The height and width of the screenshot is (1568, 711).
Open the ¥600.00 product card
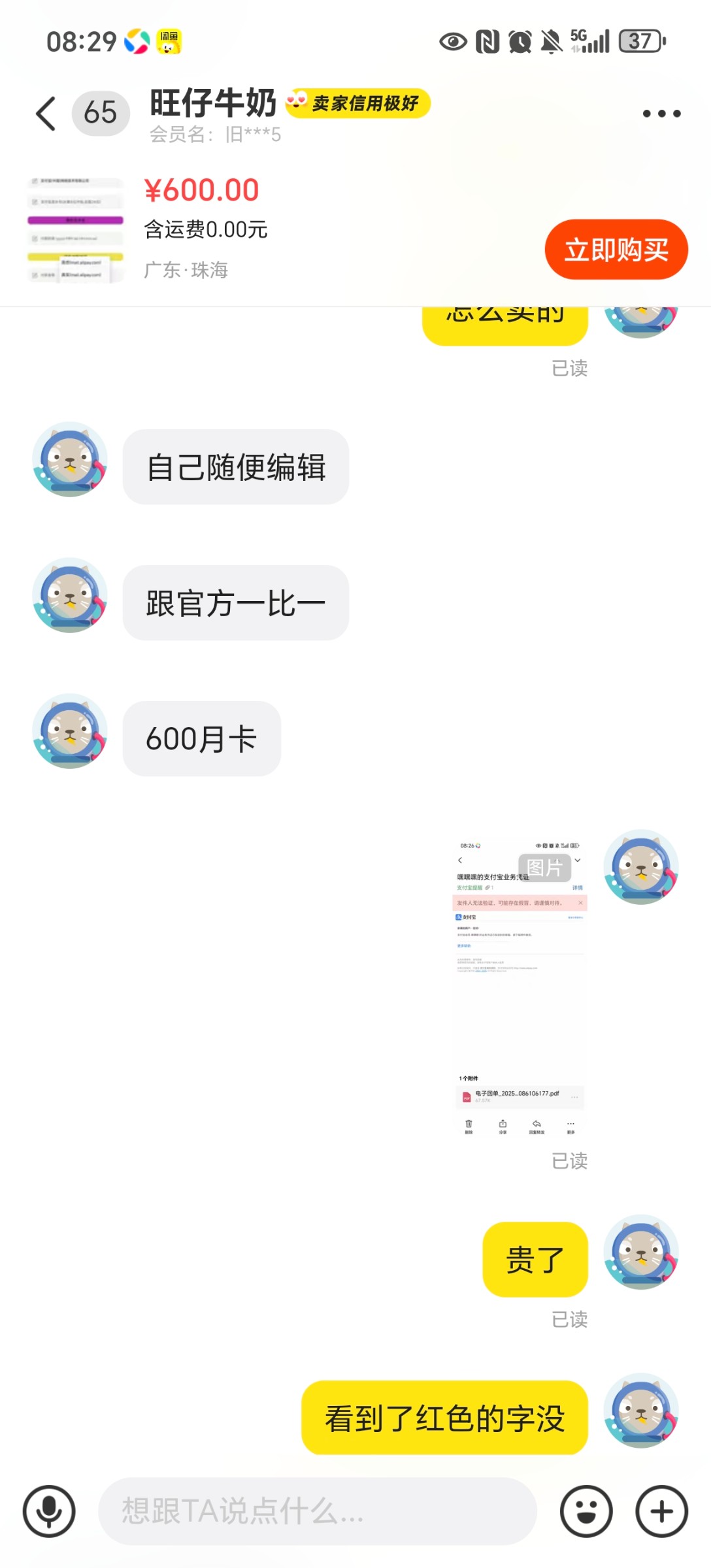click(203, 229)
